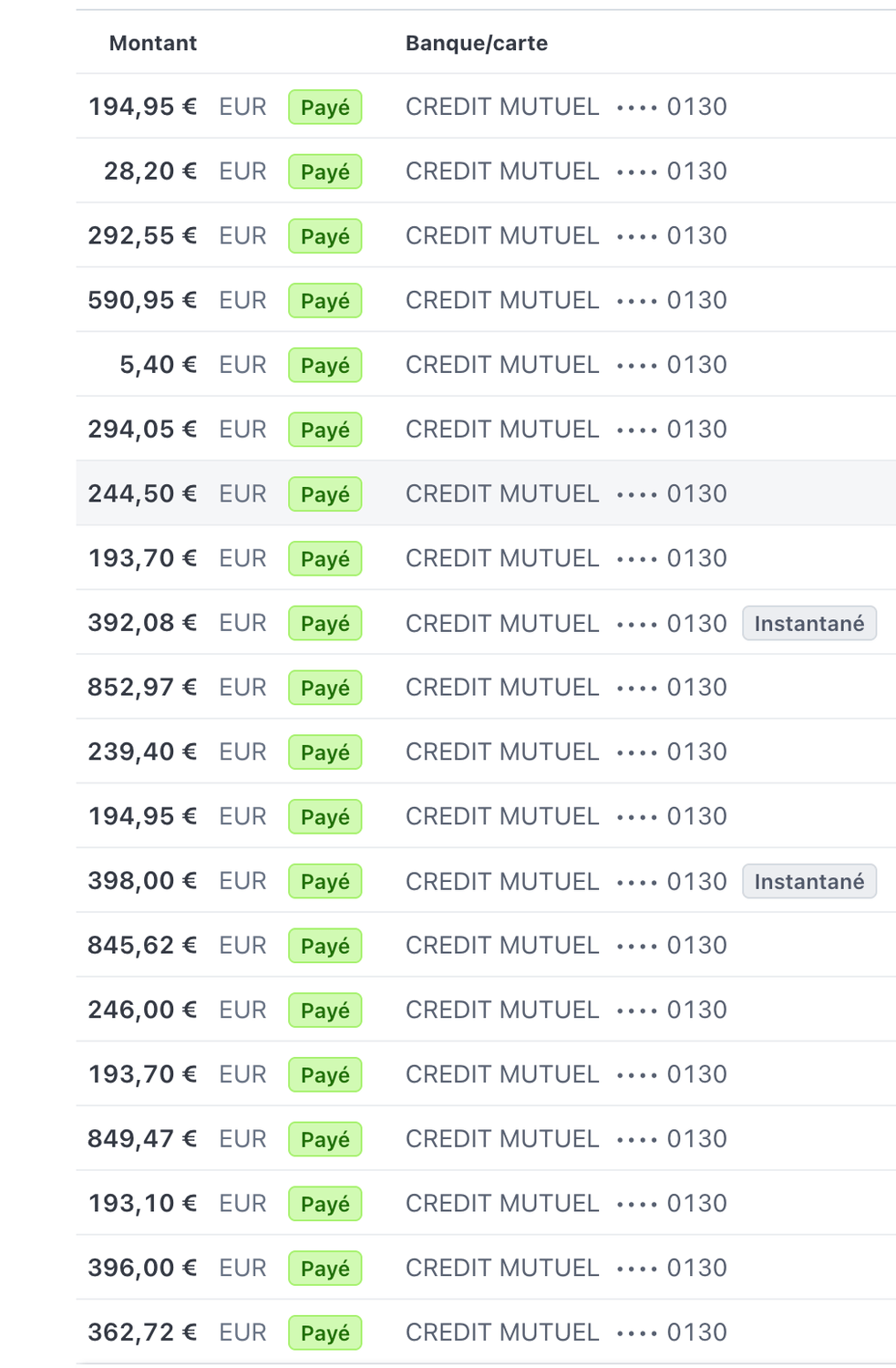Open the 294,05 € payout row
This screenshot has height=1368, width=896.
tap(142, 430)
